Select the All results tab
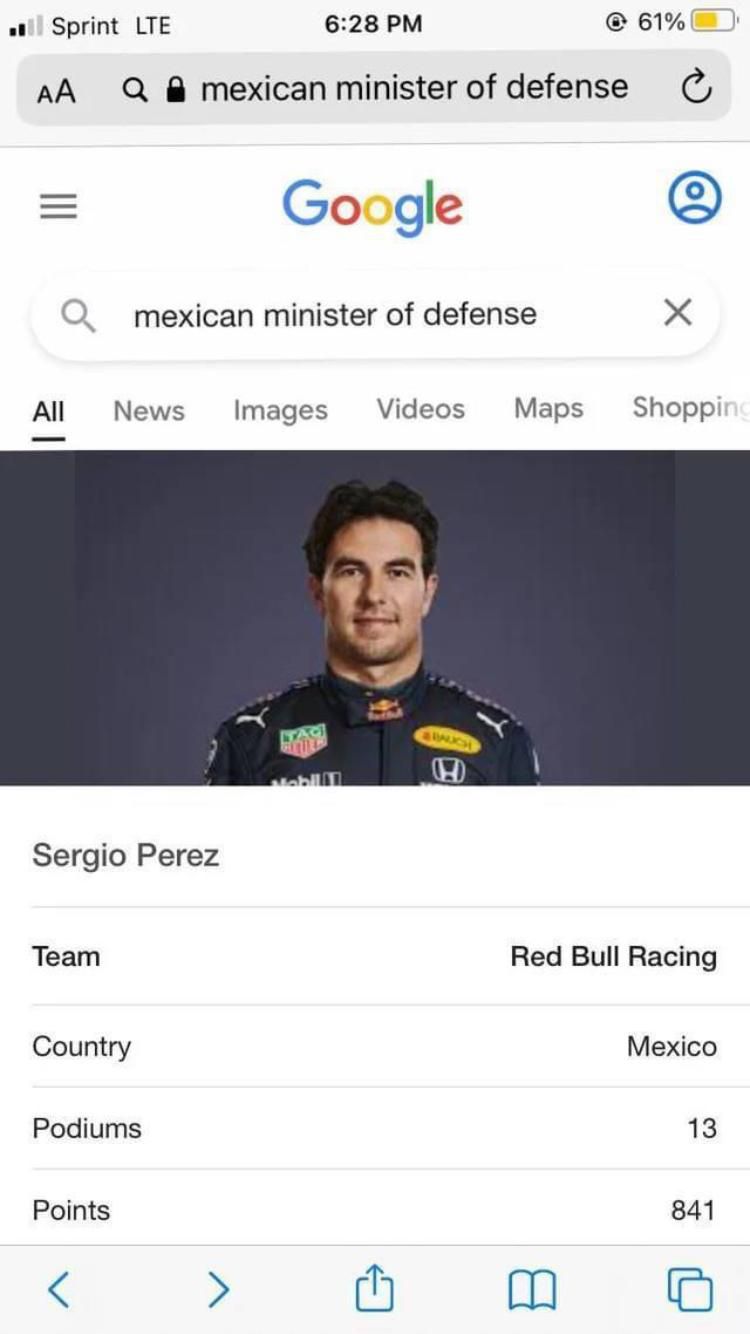Viewport: 750px width, 1334px height. click(48, 411)
